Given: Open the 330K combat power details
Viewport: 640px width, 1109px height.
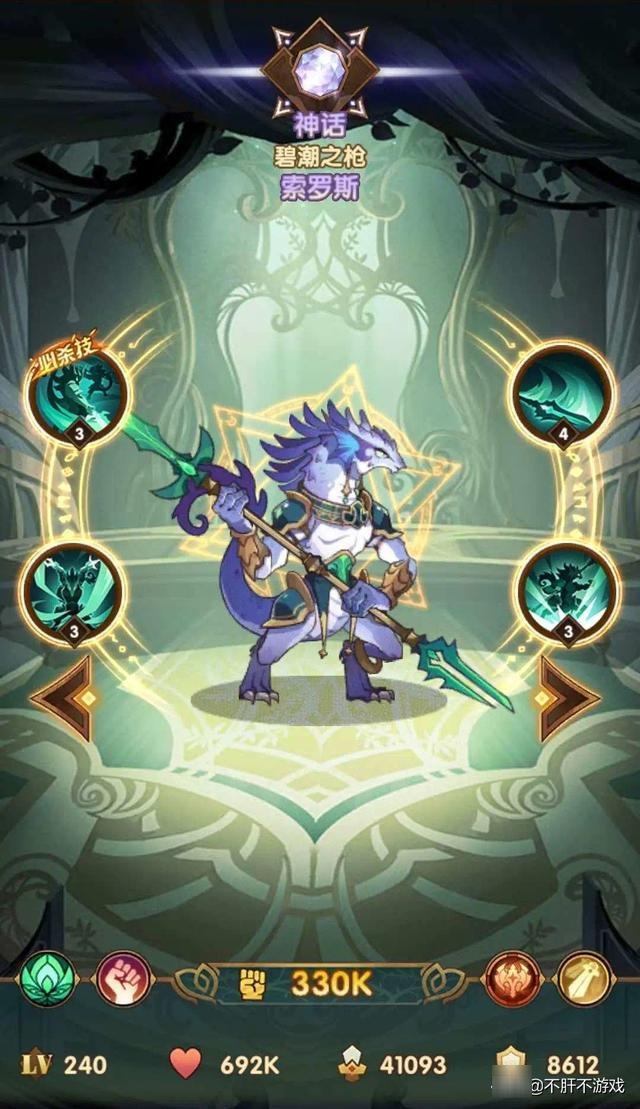Looking at the screenshot, I should click(x=318, y=984).
